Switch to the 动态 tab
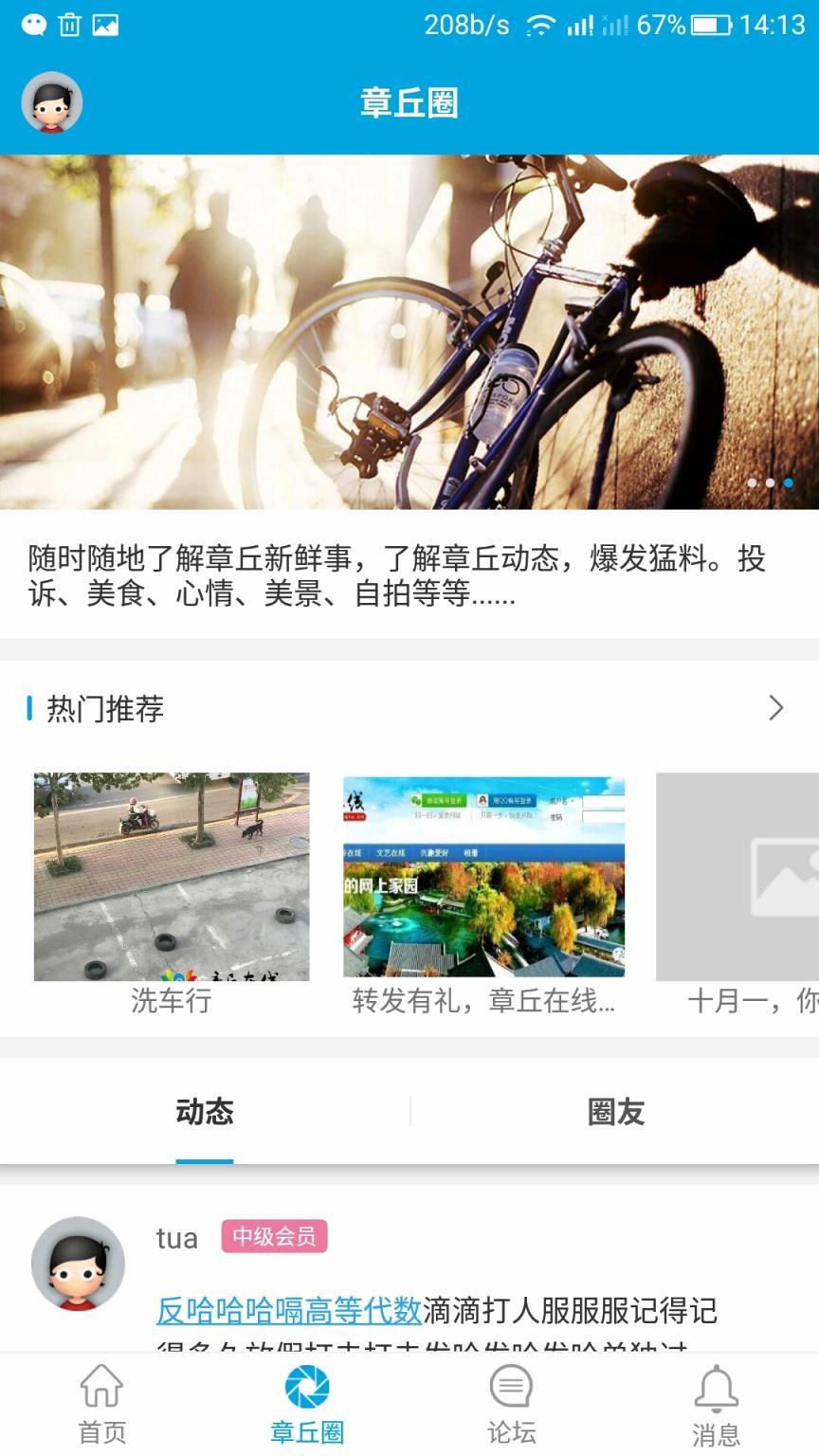 click(x=207, y=1113)
